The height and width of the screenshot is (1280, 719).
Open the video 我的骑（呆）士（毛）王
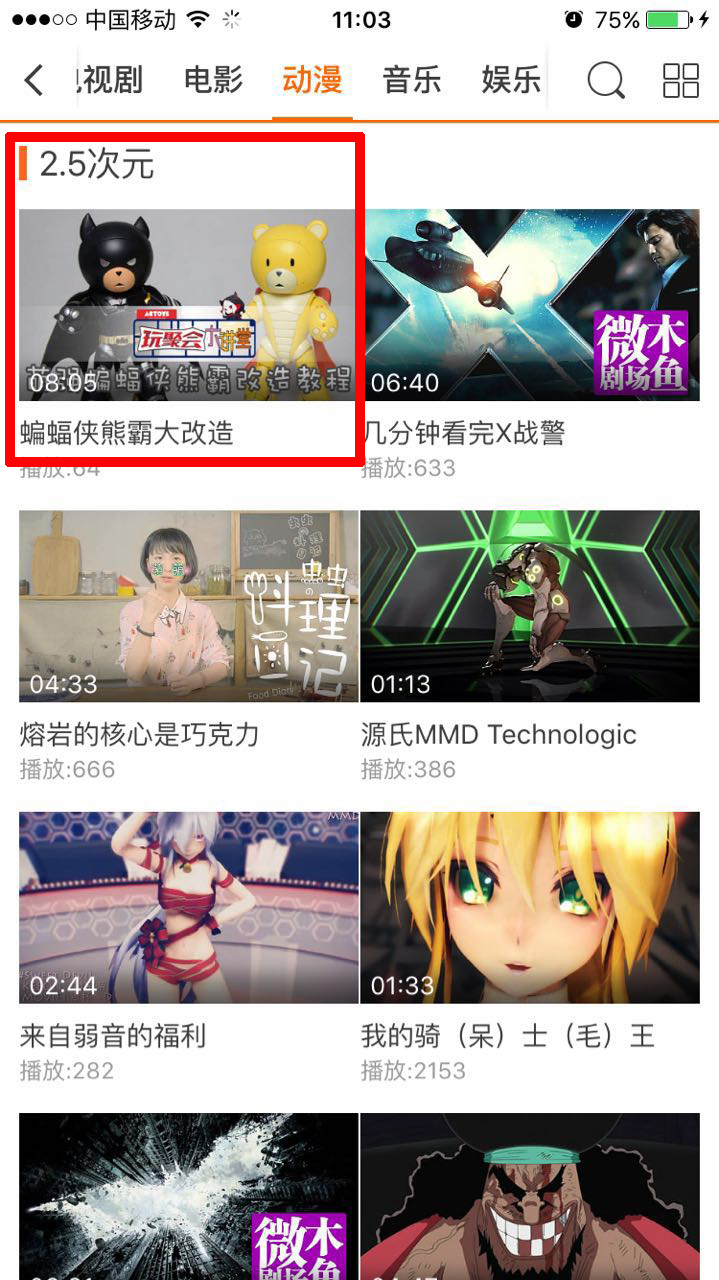point(530,907)
